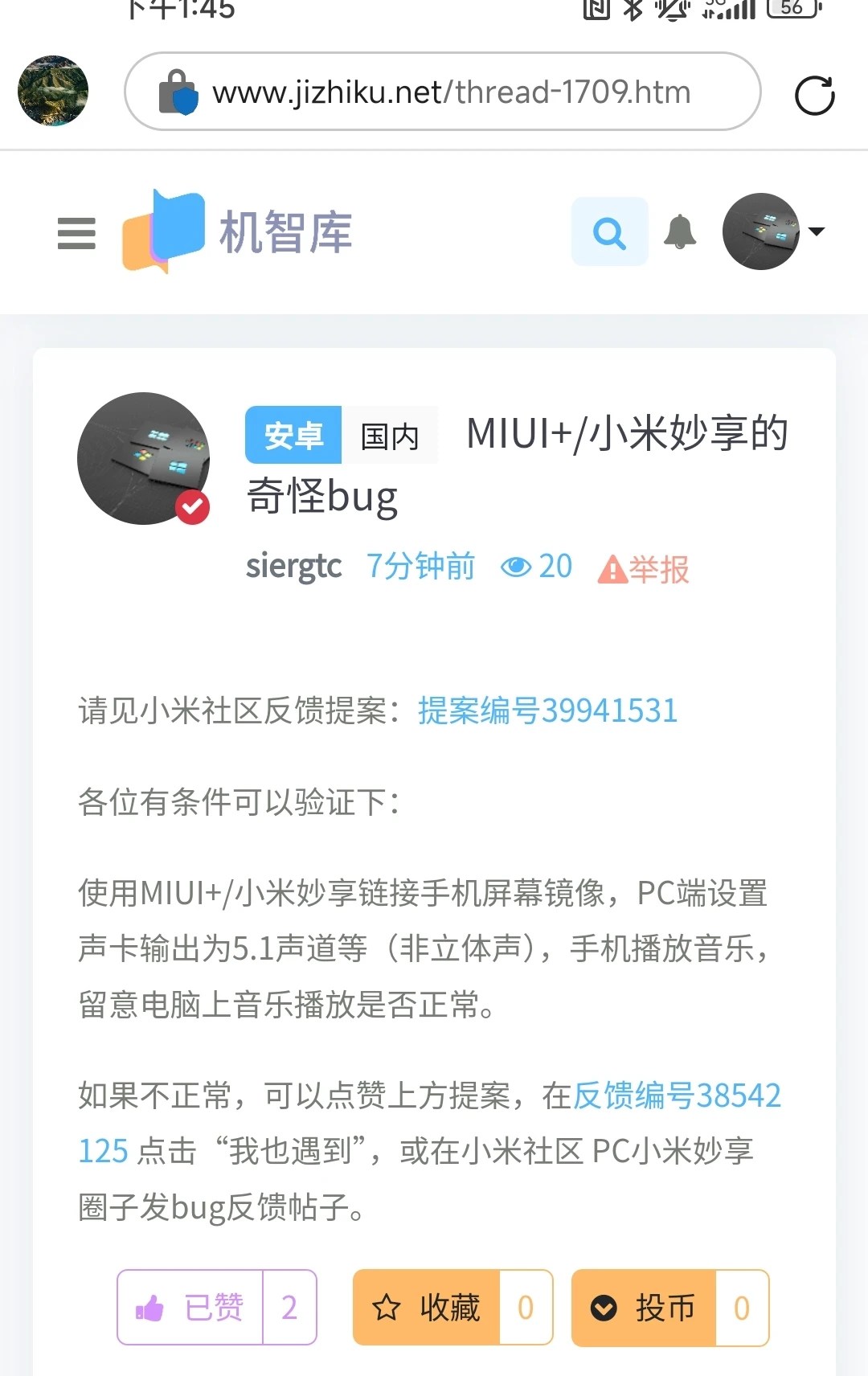Check notifications via the bell icon
Viewport: 868px width, 1376px height.
680,231
